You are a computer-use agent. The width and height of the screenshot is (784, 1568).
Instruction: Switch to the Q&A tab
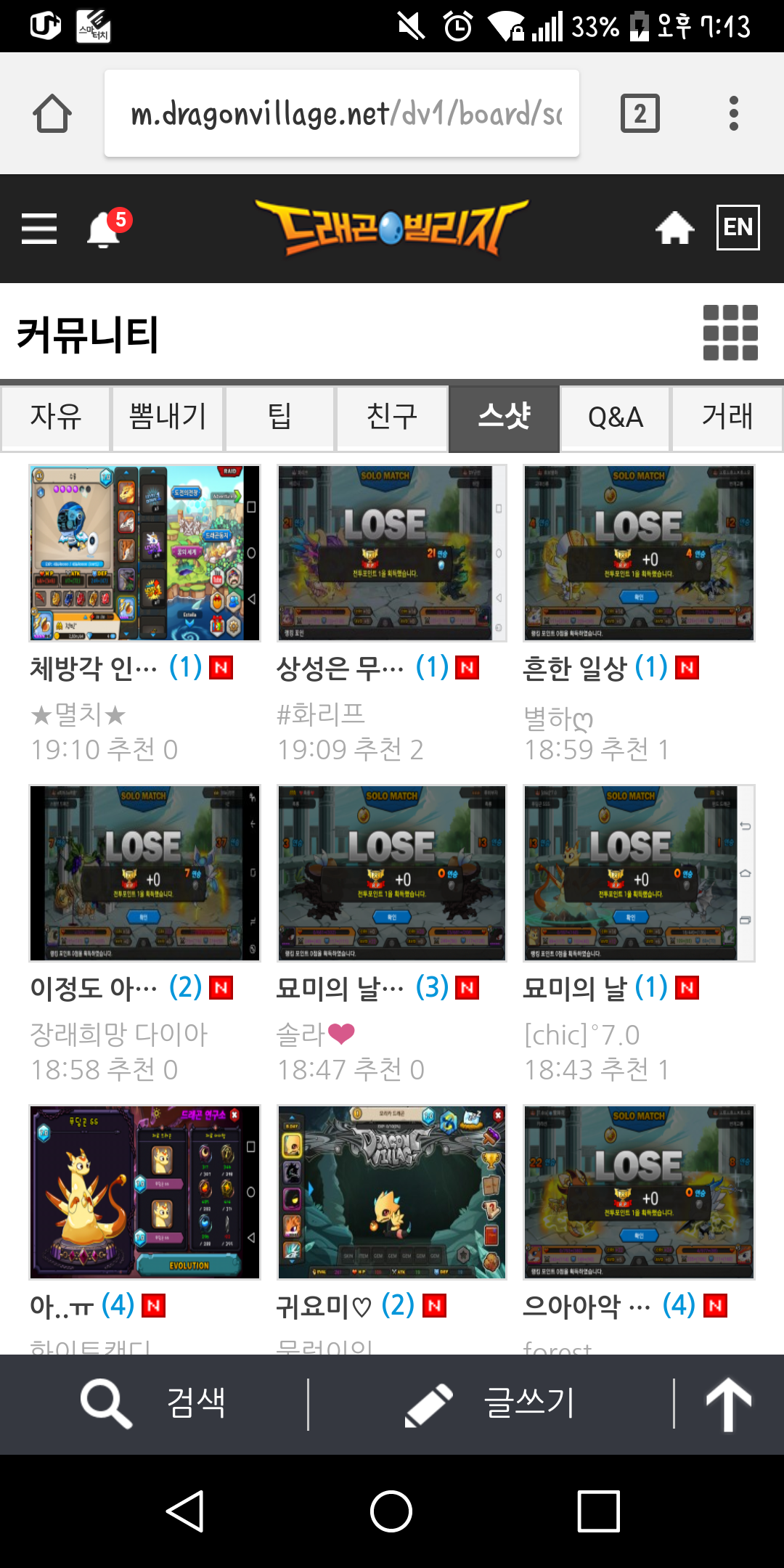click(x=616, y=417)
